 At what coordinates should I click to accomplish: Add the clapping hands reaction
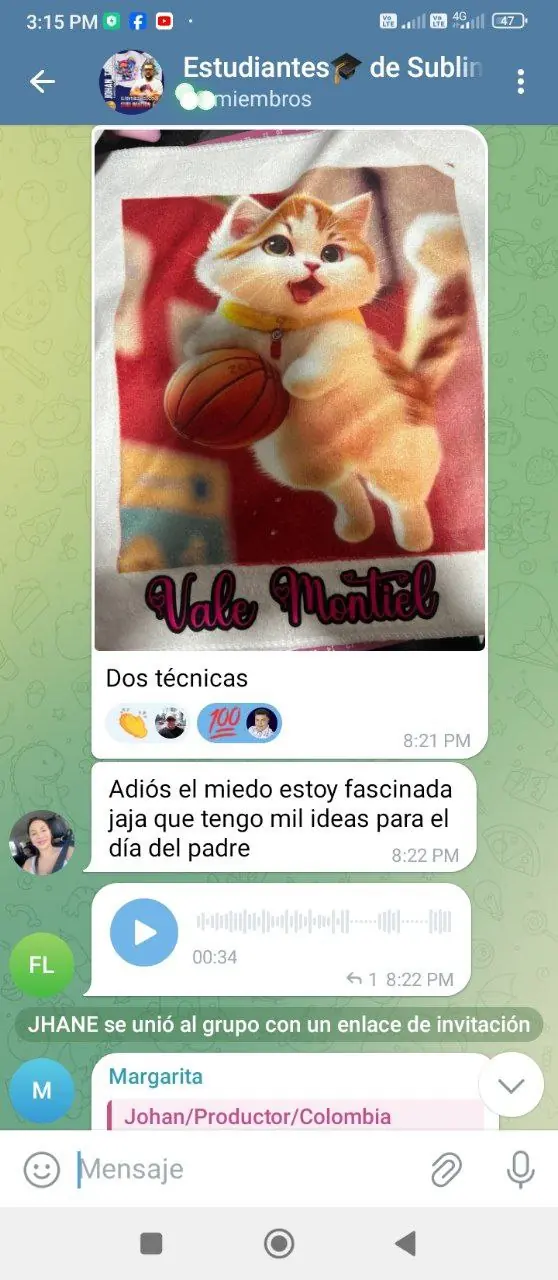pos(148,723)
